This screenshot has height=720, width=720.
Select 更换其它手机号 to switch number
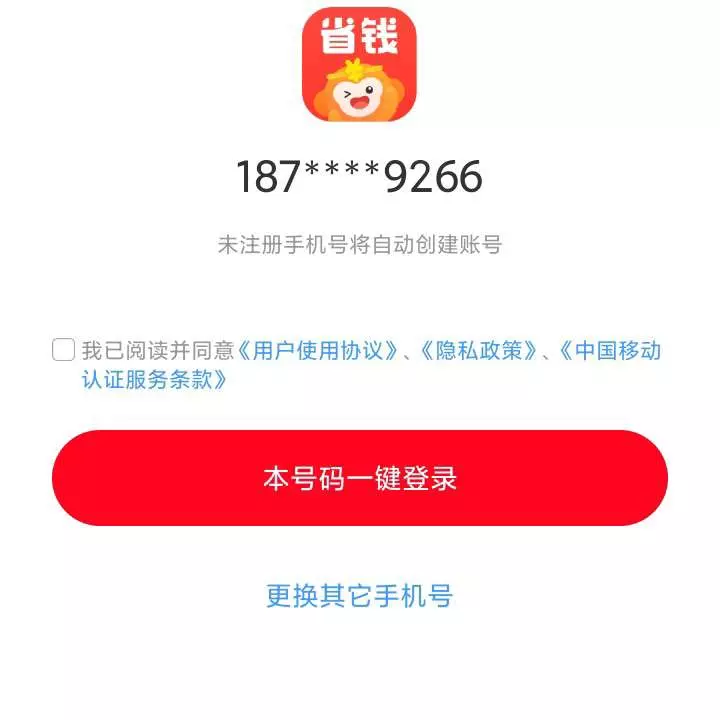click(360, 596)
